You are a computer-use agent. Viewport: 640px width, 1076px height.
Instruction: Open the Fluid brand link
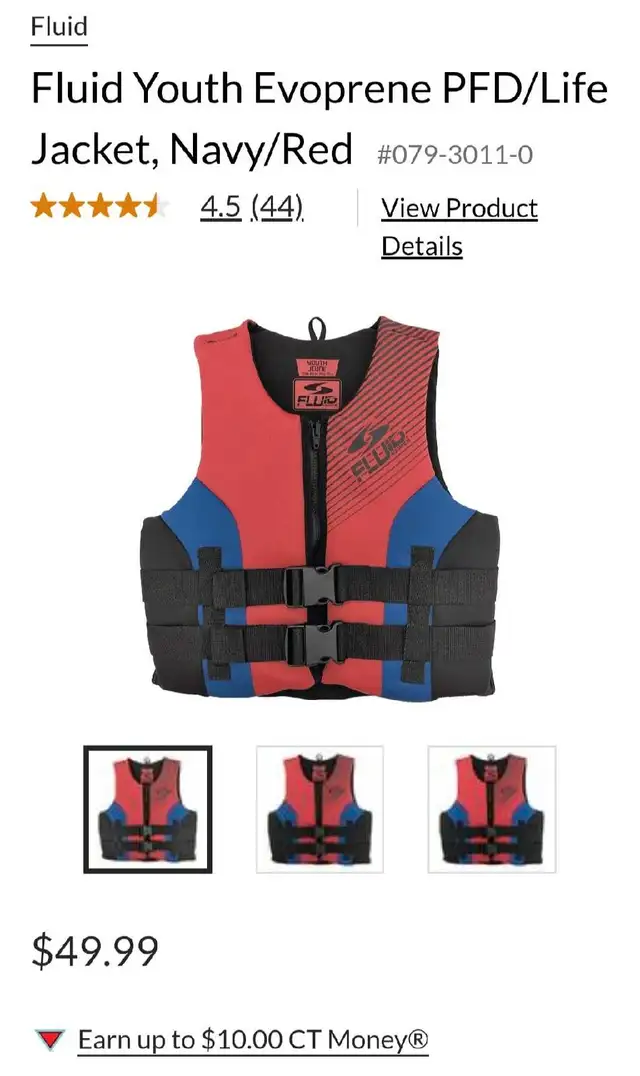(x=59, y=28)
